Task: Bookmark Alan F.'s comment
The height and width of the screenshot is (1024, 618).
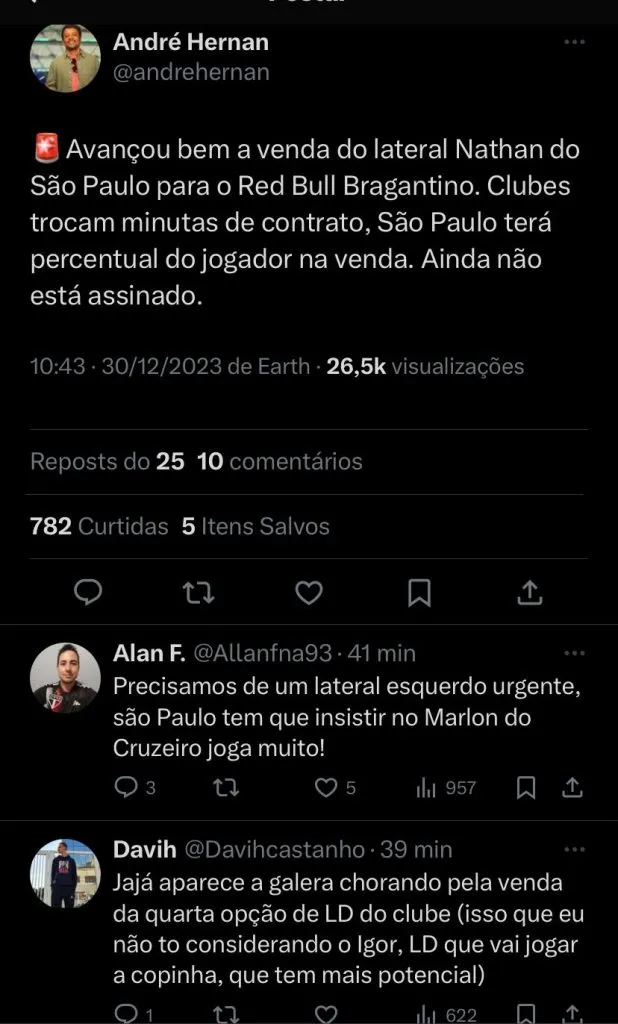Action: click(526, 788)
